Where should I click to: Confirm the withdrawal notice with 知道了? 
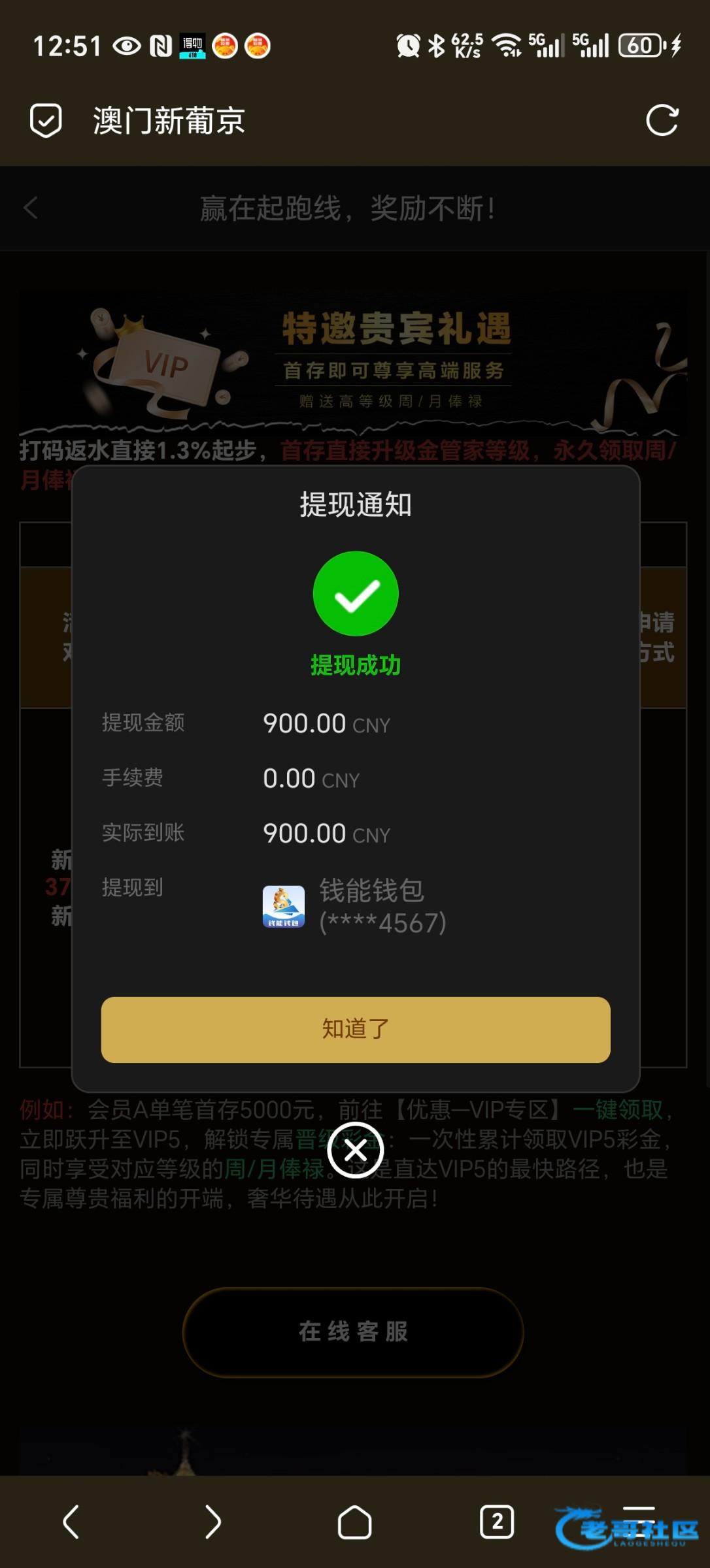point(355,1029)
